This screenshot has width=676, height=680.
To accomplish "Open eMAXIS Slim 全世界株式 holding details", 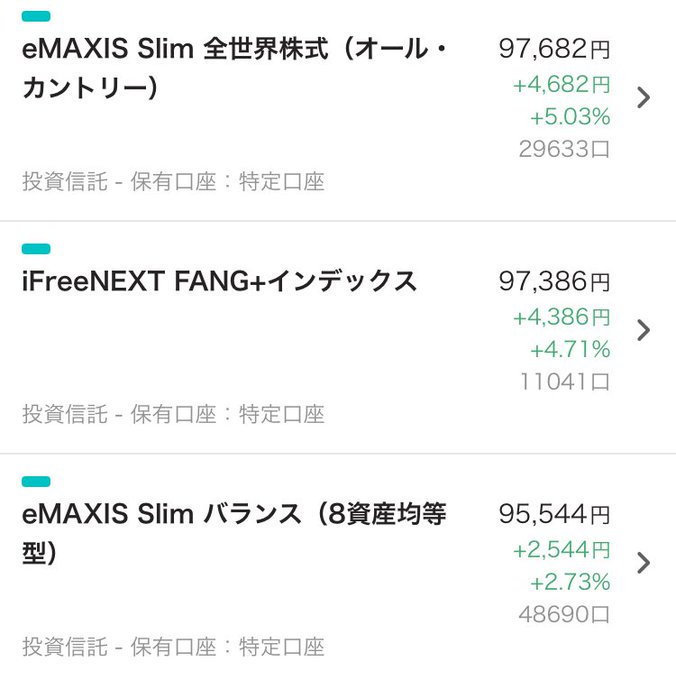I will [643, 98].
